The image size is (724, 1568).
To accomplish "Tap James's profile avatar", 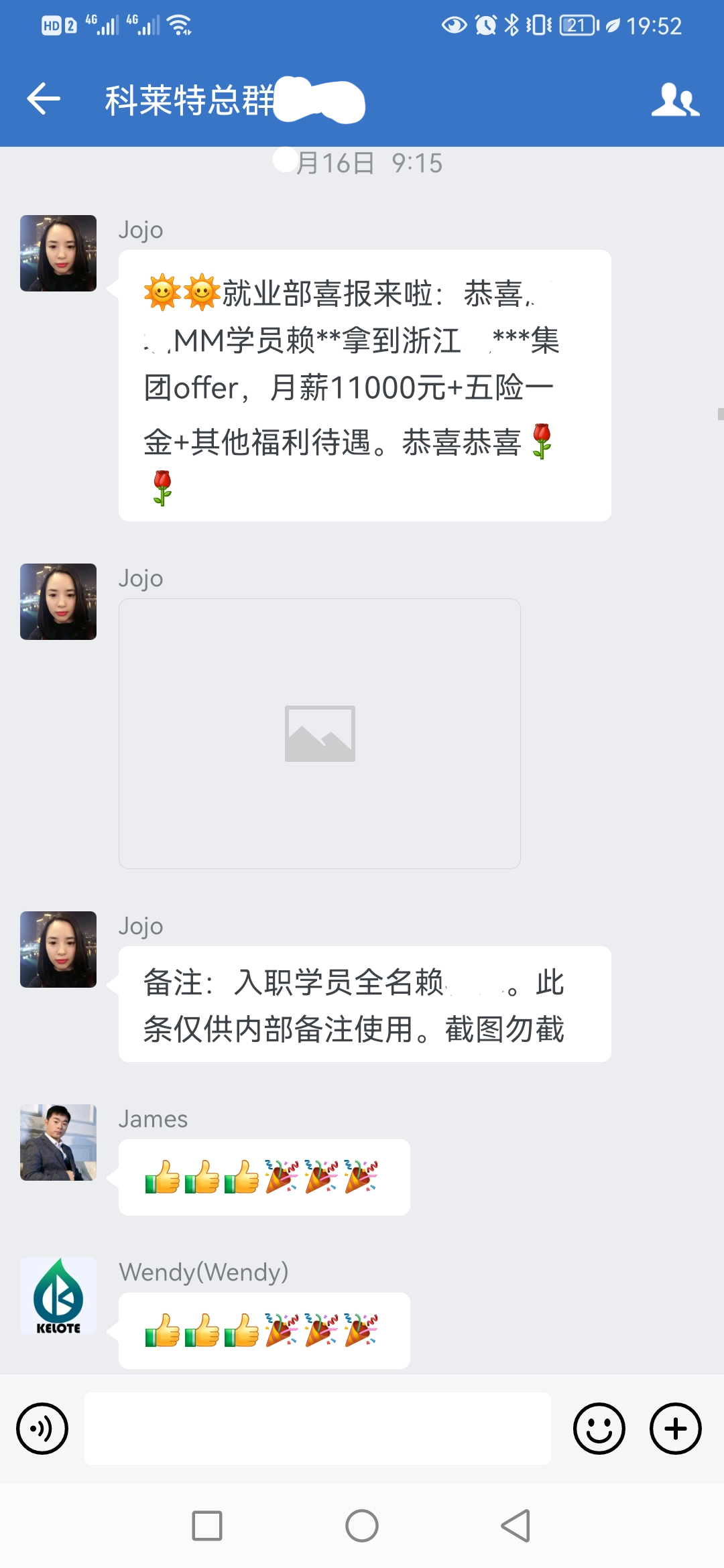I will [58, 1142].
